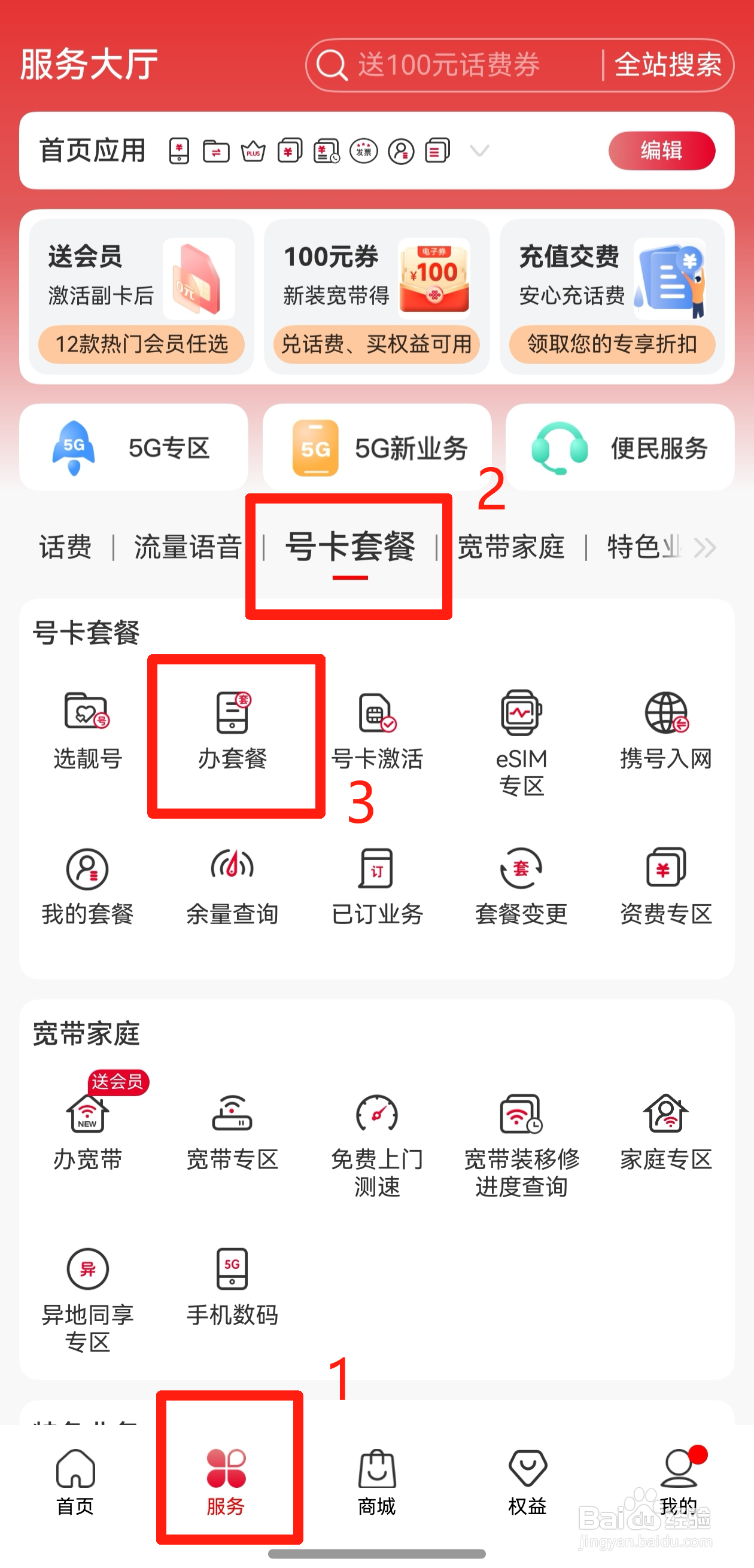Open the eSIM专区
The height and width of the screenshot is (1568, 754).
click(x=522, y=737)
